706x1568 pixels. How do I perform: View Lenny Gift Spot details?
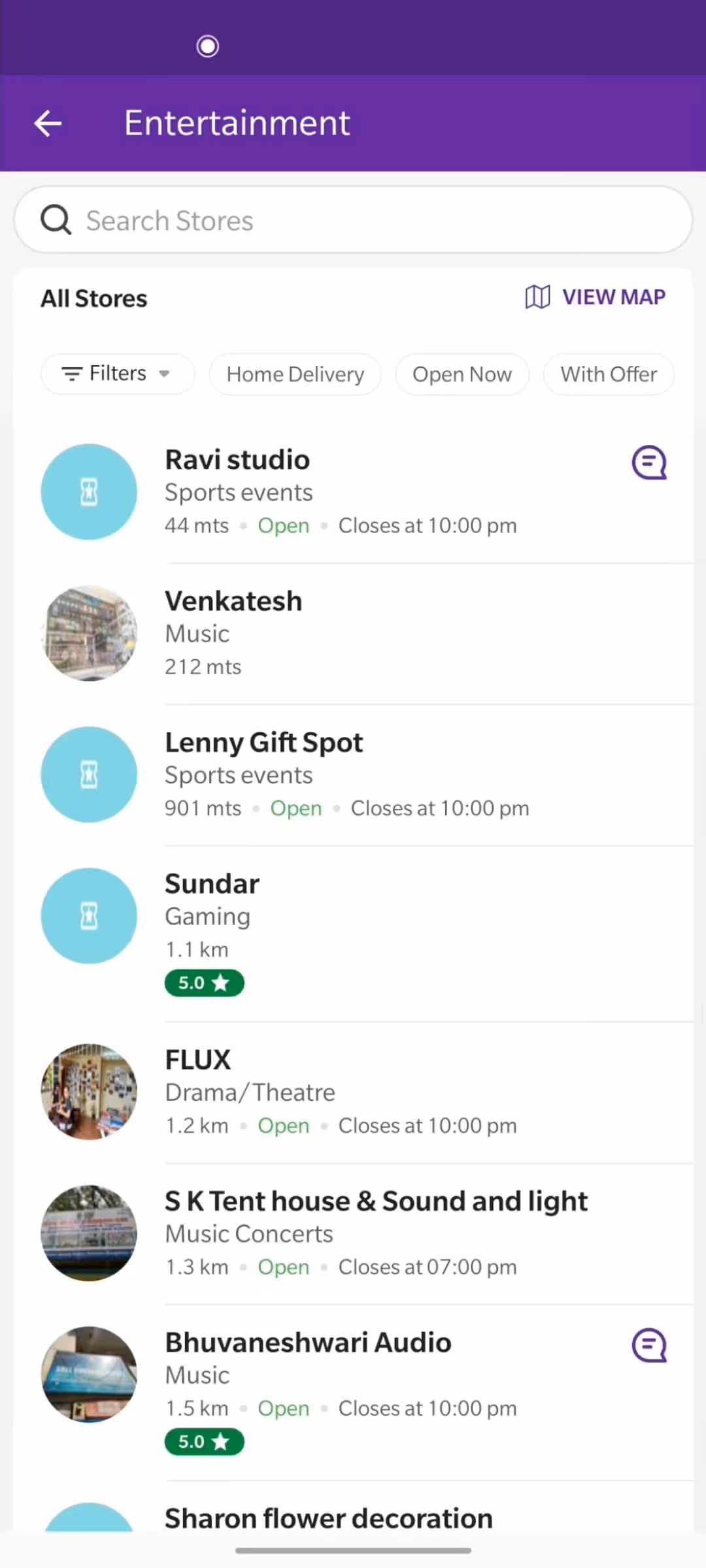(340, 774)
